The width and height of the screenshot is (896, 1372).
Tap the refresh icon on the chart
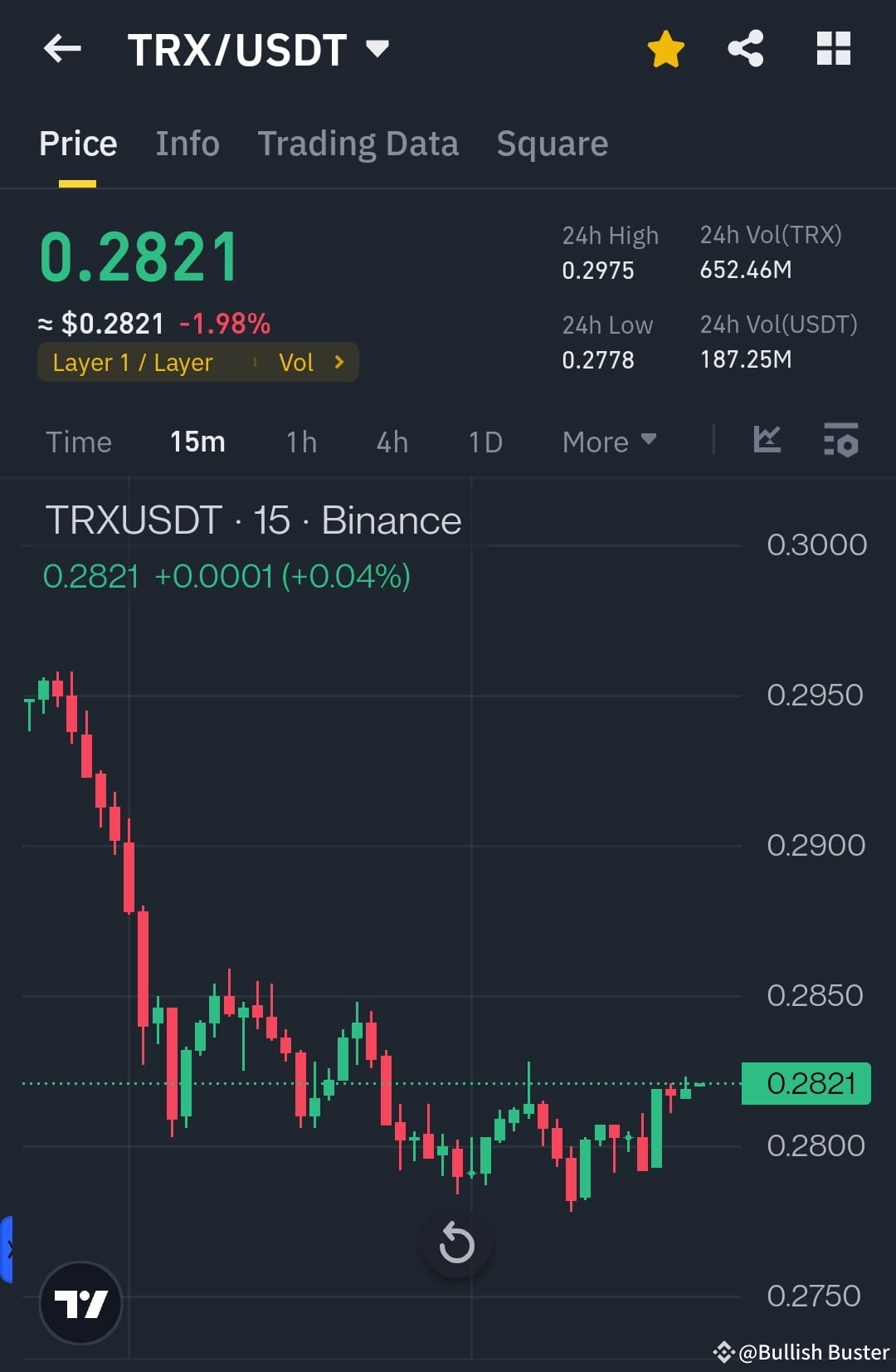pyautogui.click(x=455, y=1243)
